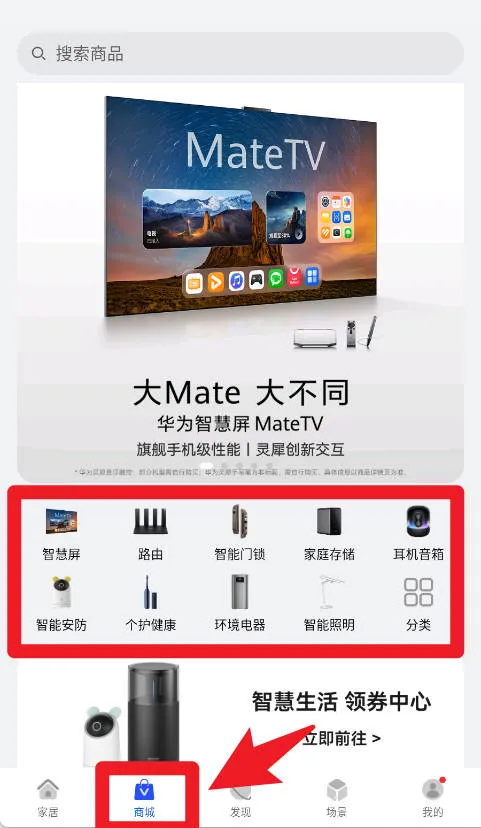This screenshot has height=828, width=481.
Task: Open the 搜索商品 search box
Action: (x=240, y=53)
